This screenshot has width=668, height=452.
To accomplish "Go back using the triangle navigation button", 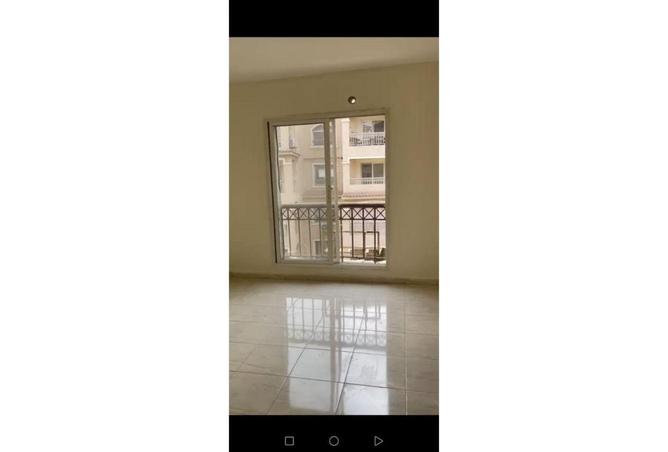I will [378, 440].
